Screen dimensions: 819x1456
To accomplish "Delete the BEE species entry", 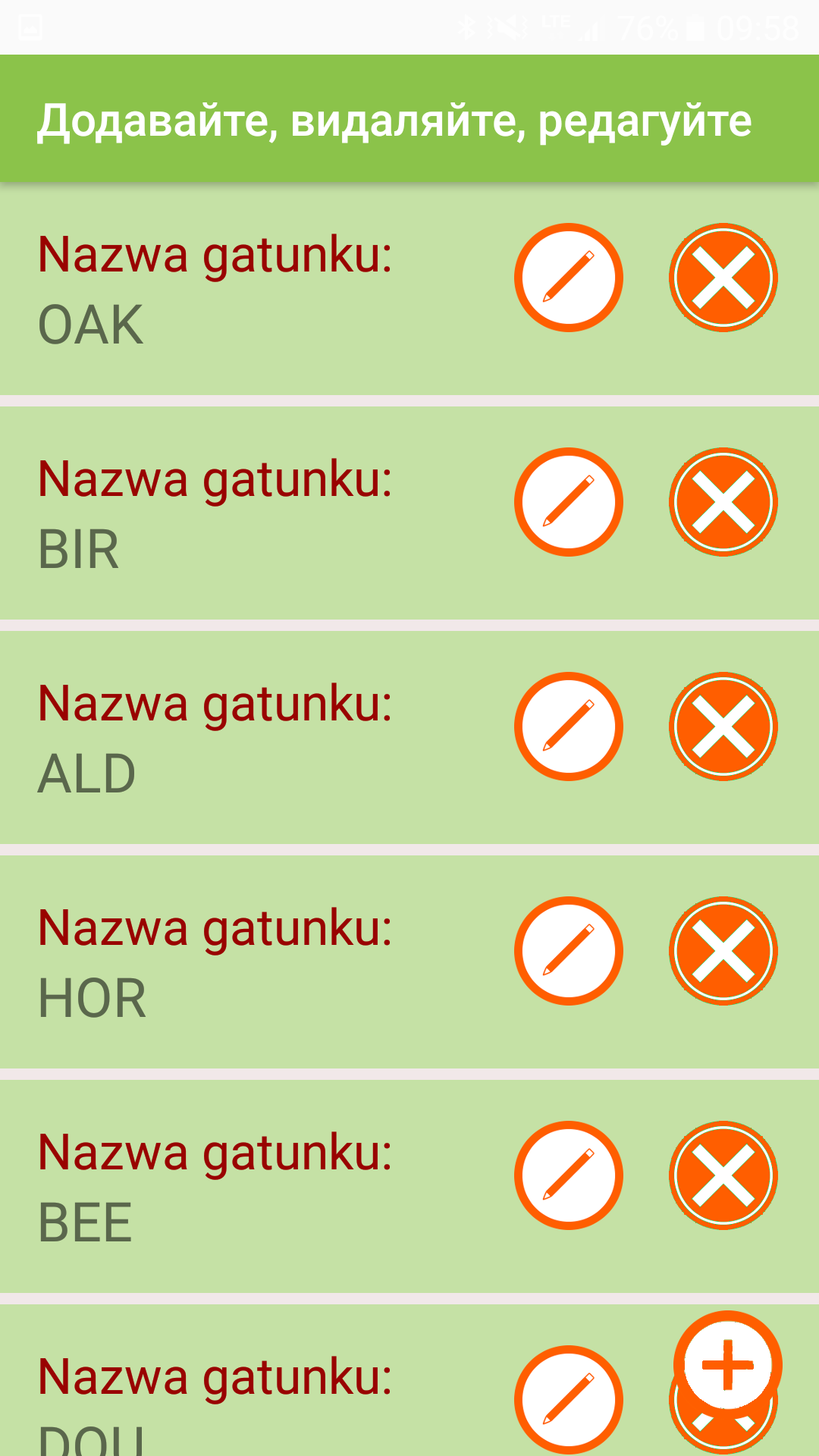I will (x=723, y=1175).
